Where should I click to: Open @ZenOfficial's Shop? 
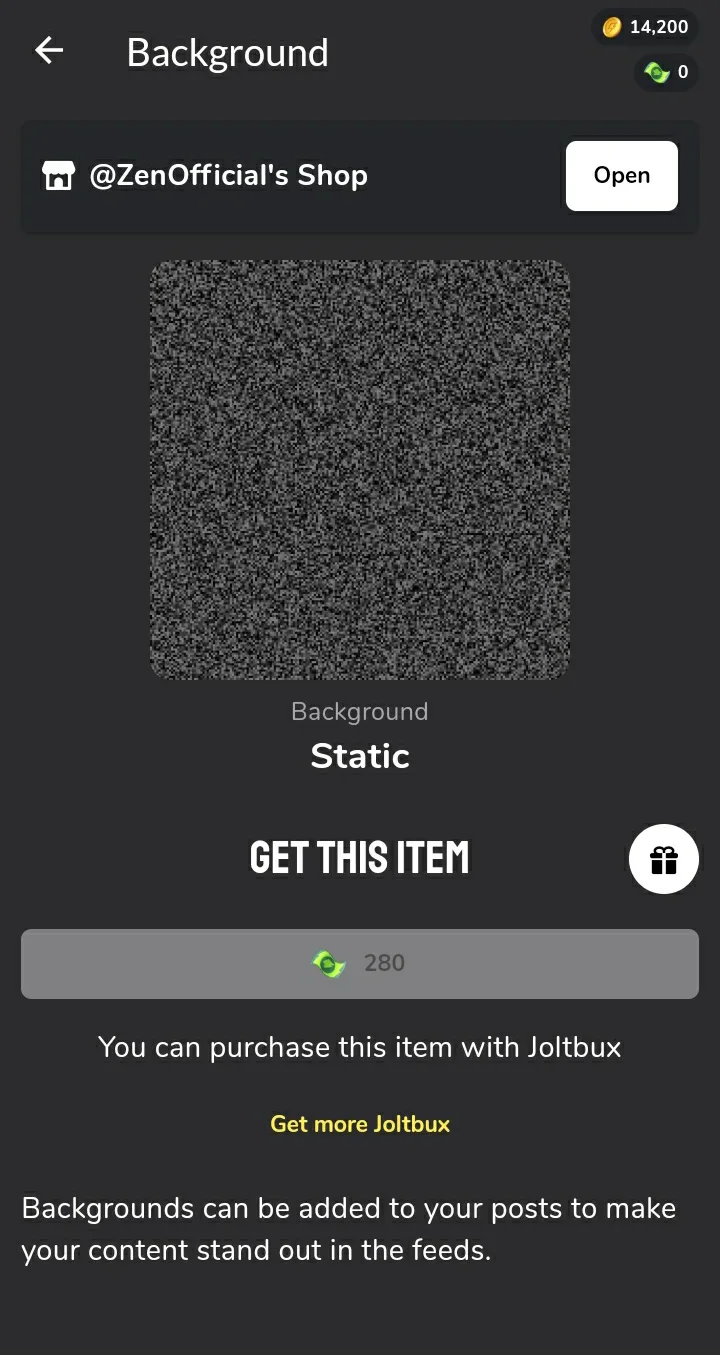tap(621, 176)
